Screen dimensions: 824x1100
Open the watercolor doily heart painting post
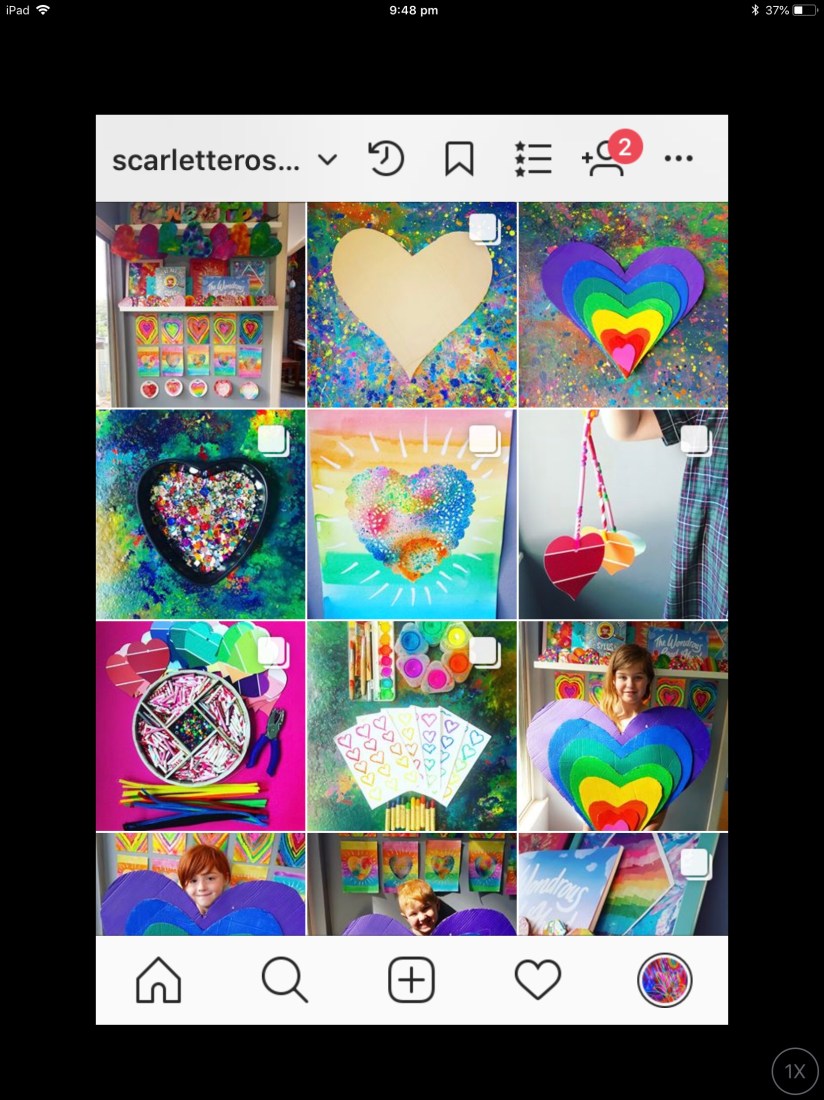tap(411, 515)
